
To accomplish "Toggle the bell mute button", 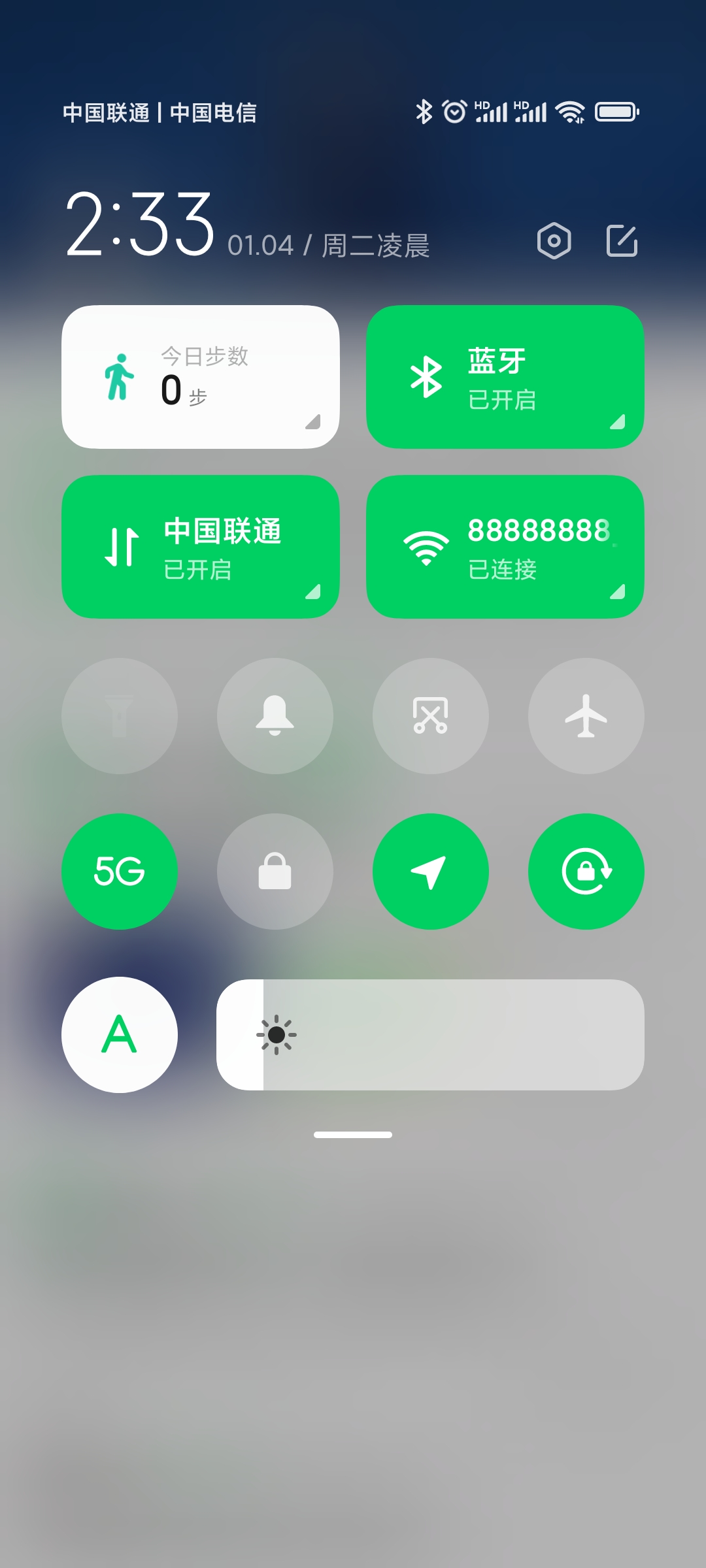I will (275, 716).
